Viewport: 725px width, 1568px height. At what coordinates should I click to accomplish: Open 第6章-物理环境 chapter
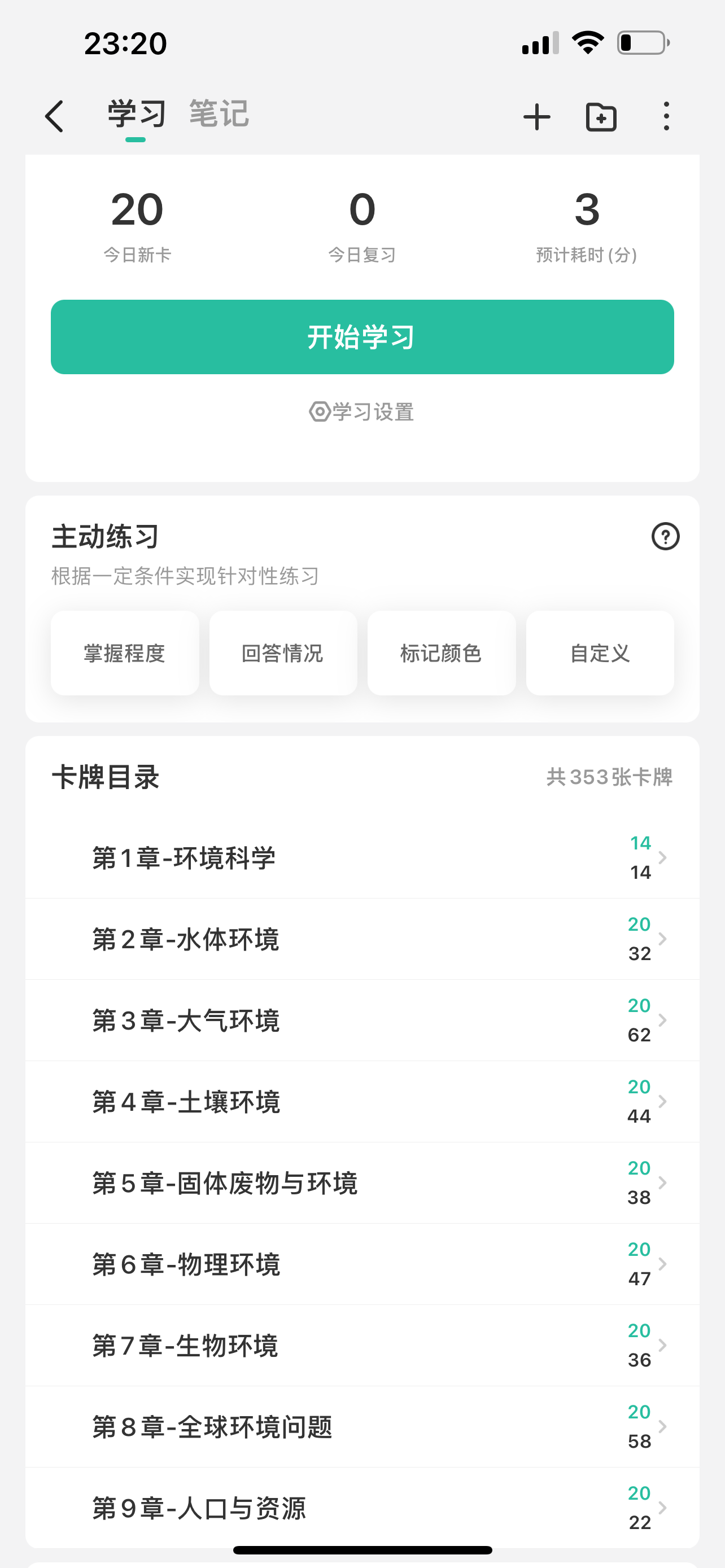point(362,1264)
